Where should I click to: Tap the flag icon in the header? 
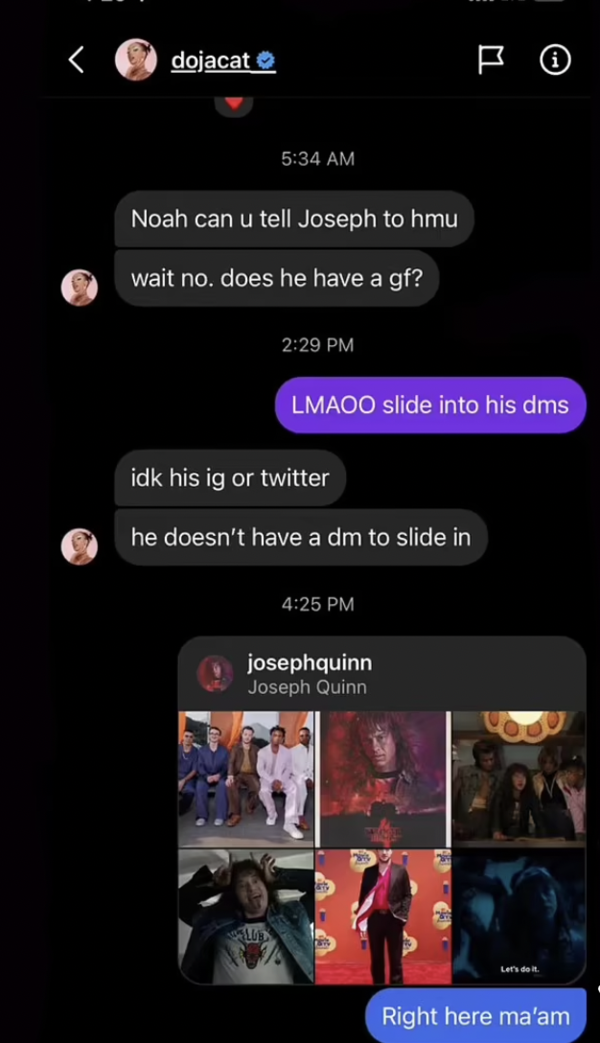tap(490, 60)
